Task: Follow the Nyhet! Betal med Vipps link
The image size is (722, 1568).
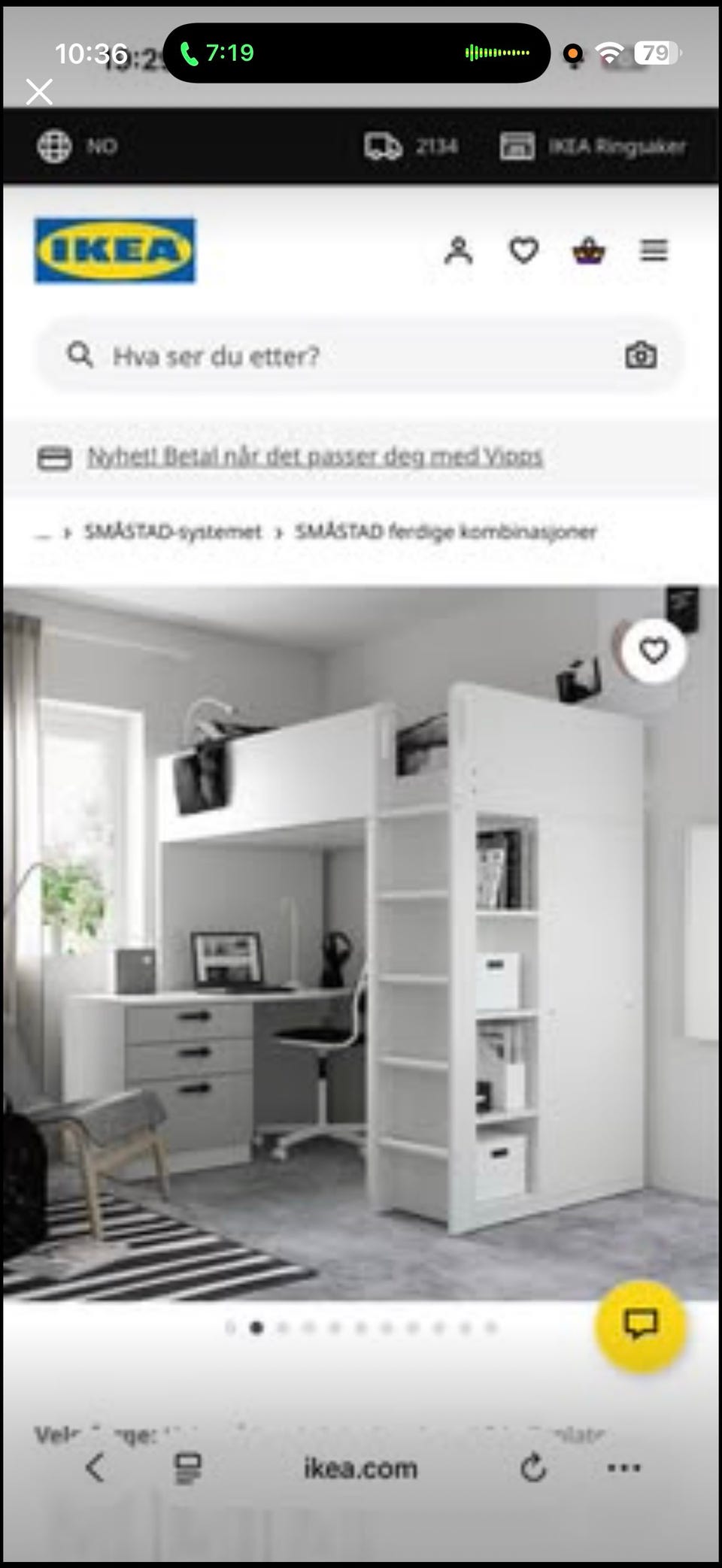Action: (x=316, y=456)
